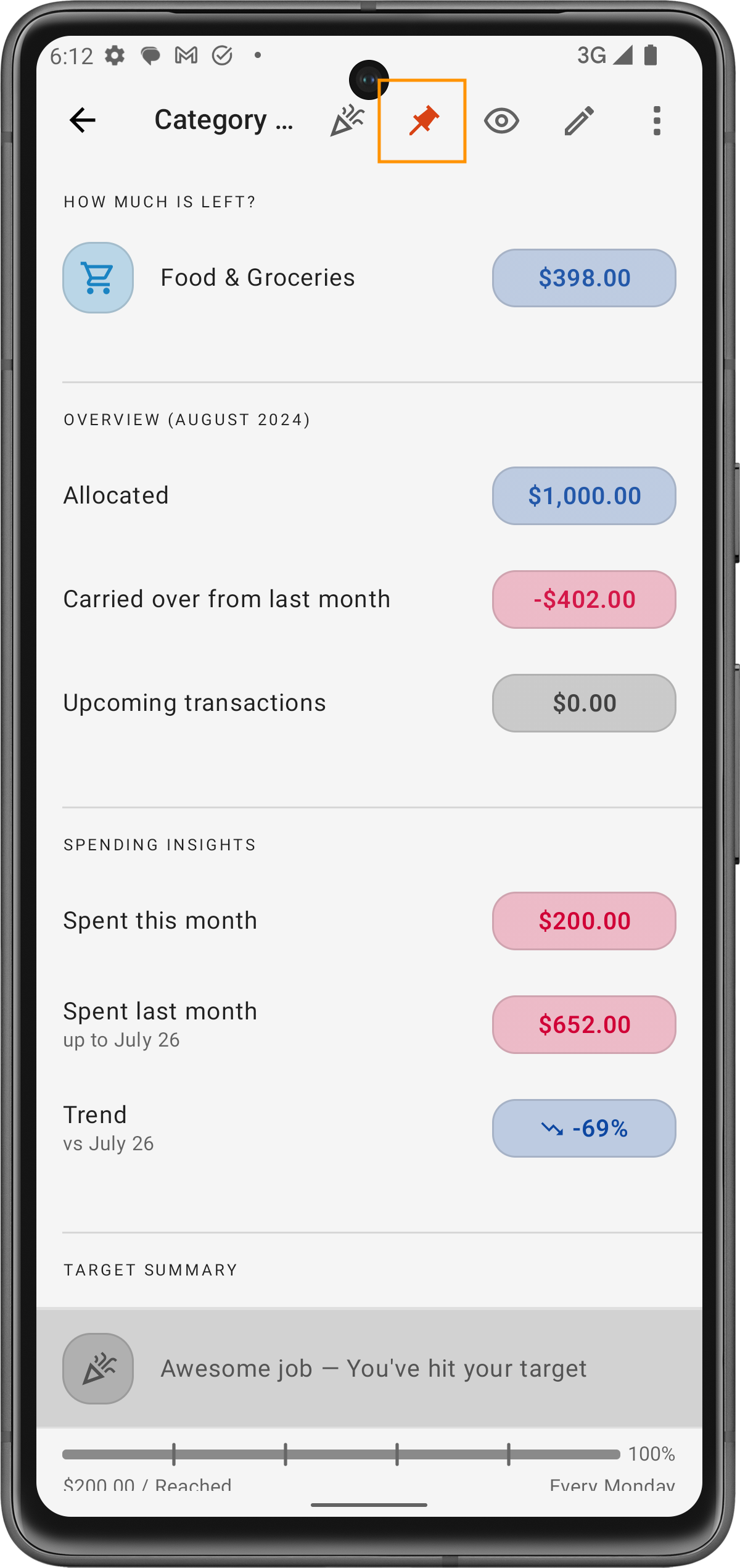Open the Food & Groceries cart icon

pyautogui.click(x=98, y=278)
